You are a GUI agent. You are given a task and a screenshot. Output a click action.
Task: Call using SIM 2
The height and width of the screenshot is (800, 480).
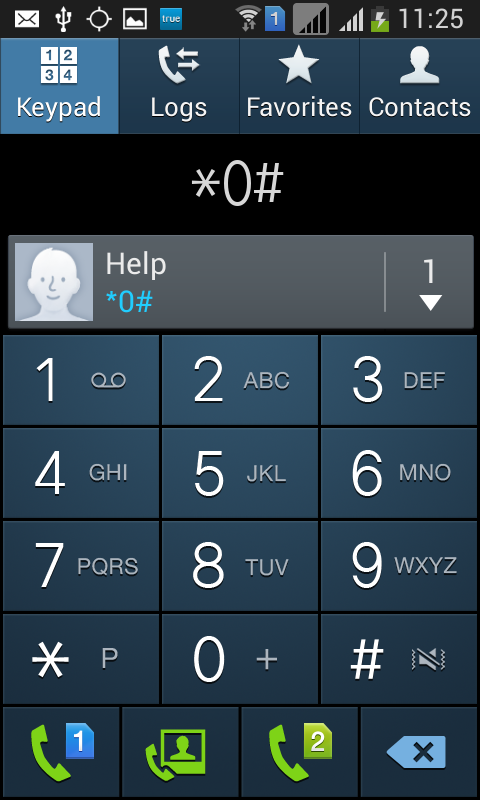click(x=299, y=752)
